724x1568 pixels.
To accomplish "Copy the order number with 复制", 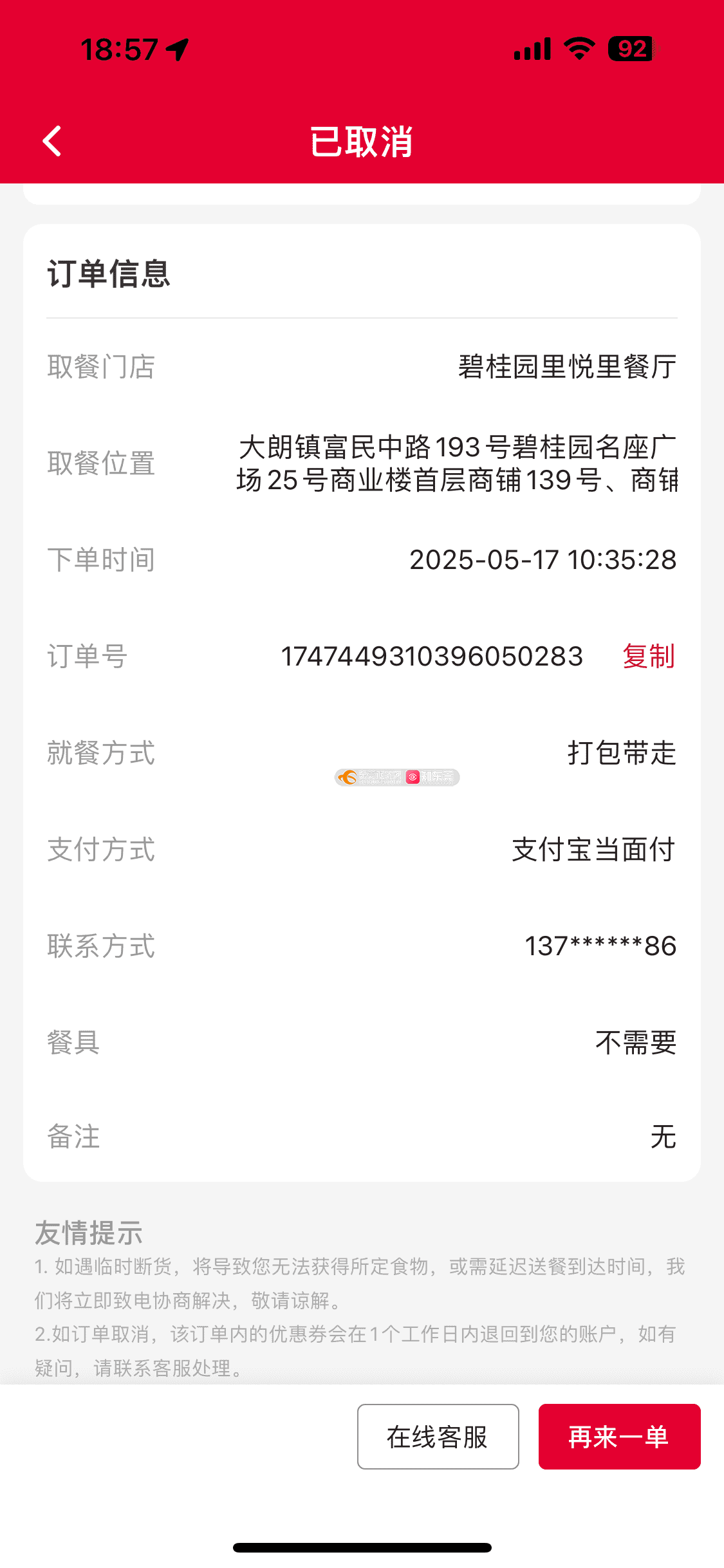I will pyautogui.click(x=649, y=657).
